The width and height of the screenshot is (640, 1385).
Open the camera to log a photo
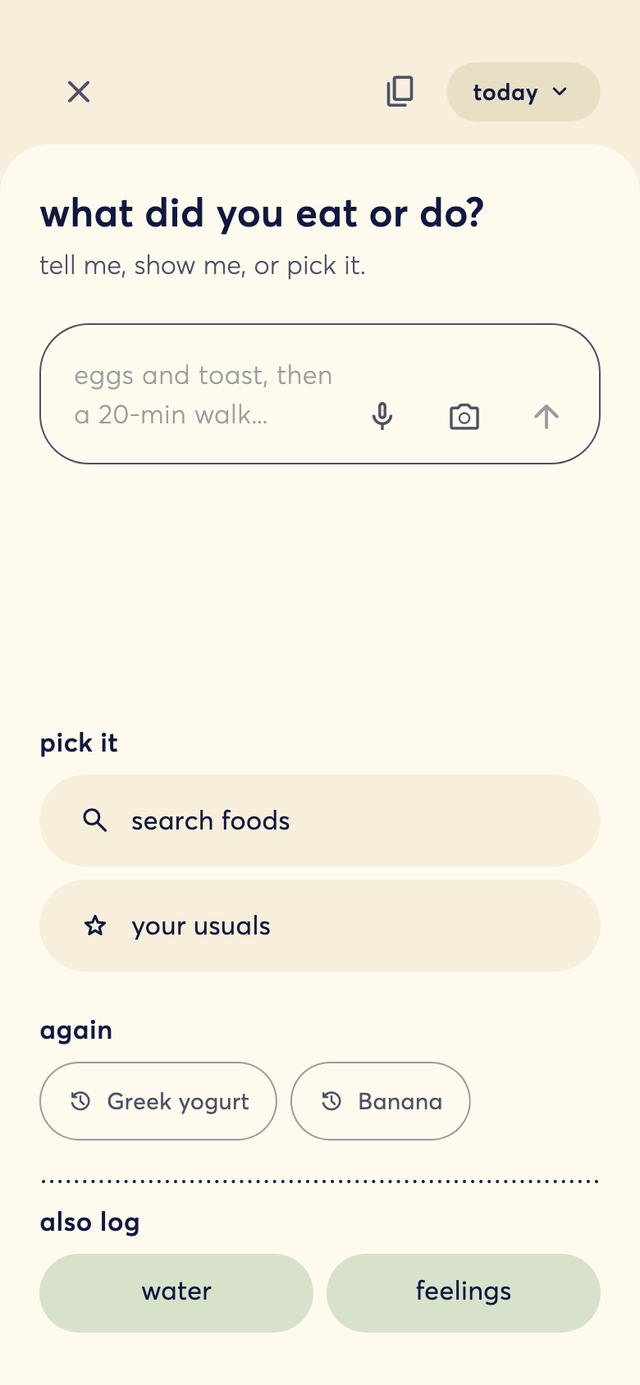pyautogui.click(x=464, y=416)
